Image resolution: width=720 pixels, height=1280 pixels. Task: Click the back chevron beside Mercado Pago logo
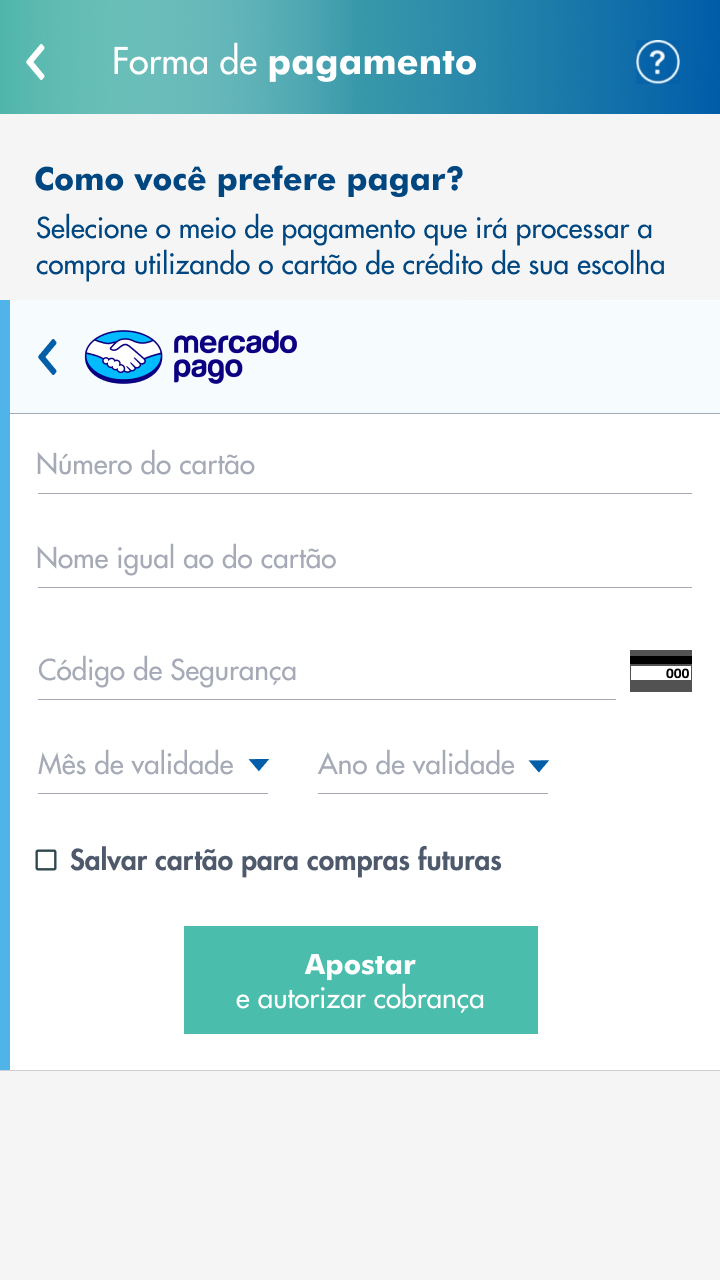(x=46, y=356)
